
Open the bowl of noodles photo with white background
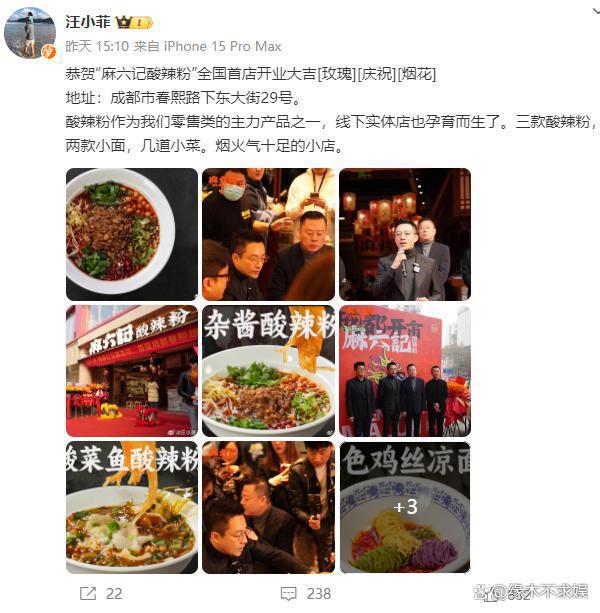coord(132,234)
